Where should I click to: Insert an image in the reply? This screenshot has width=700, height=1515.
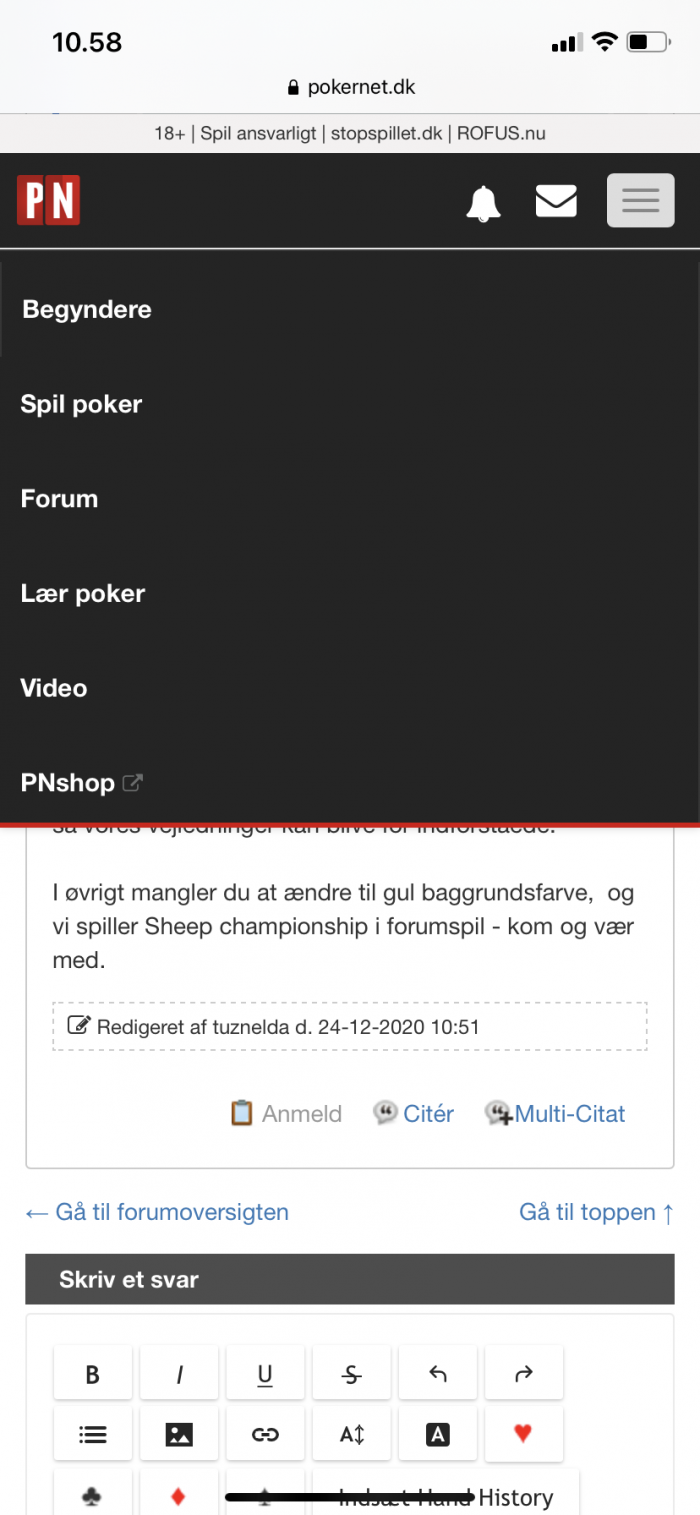(x=179, y=1435)
